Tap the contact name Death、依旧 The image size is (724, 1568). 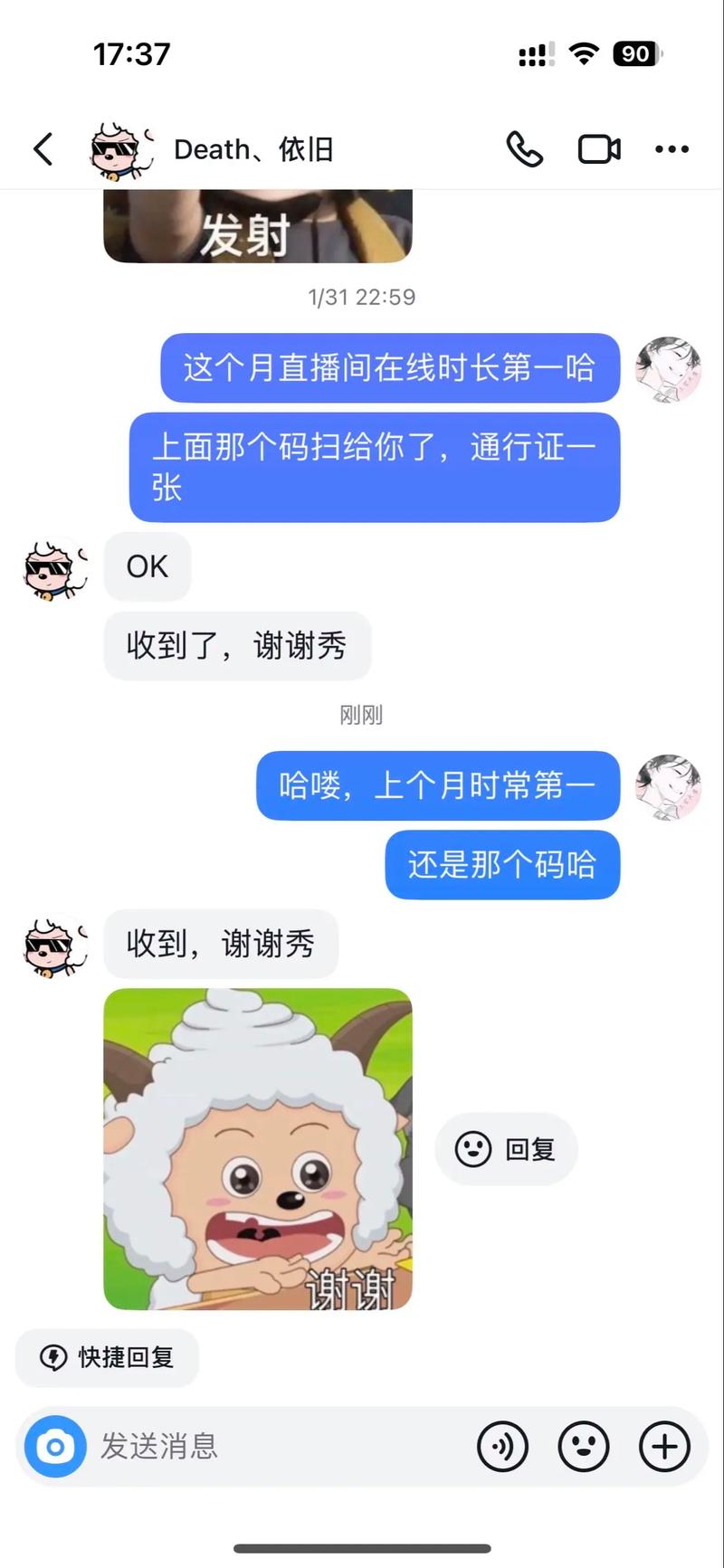tap(253, 147)
